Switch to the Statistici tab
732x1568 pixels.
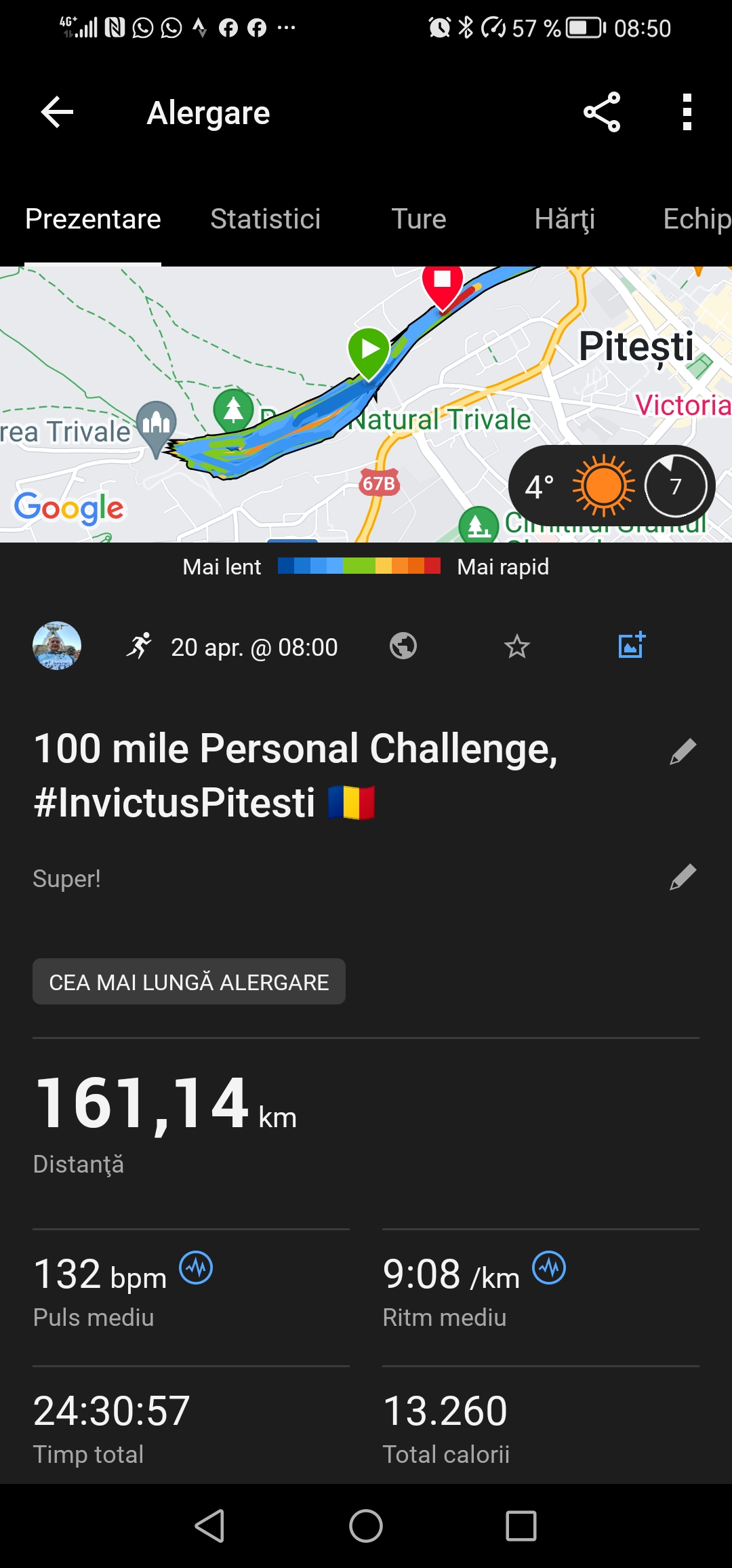click(x=265, y=219)
